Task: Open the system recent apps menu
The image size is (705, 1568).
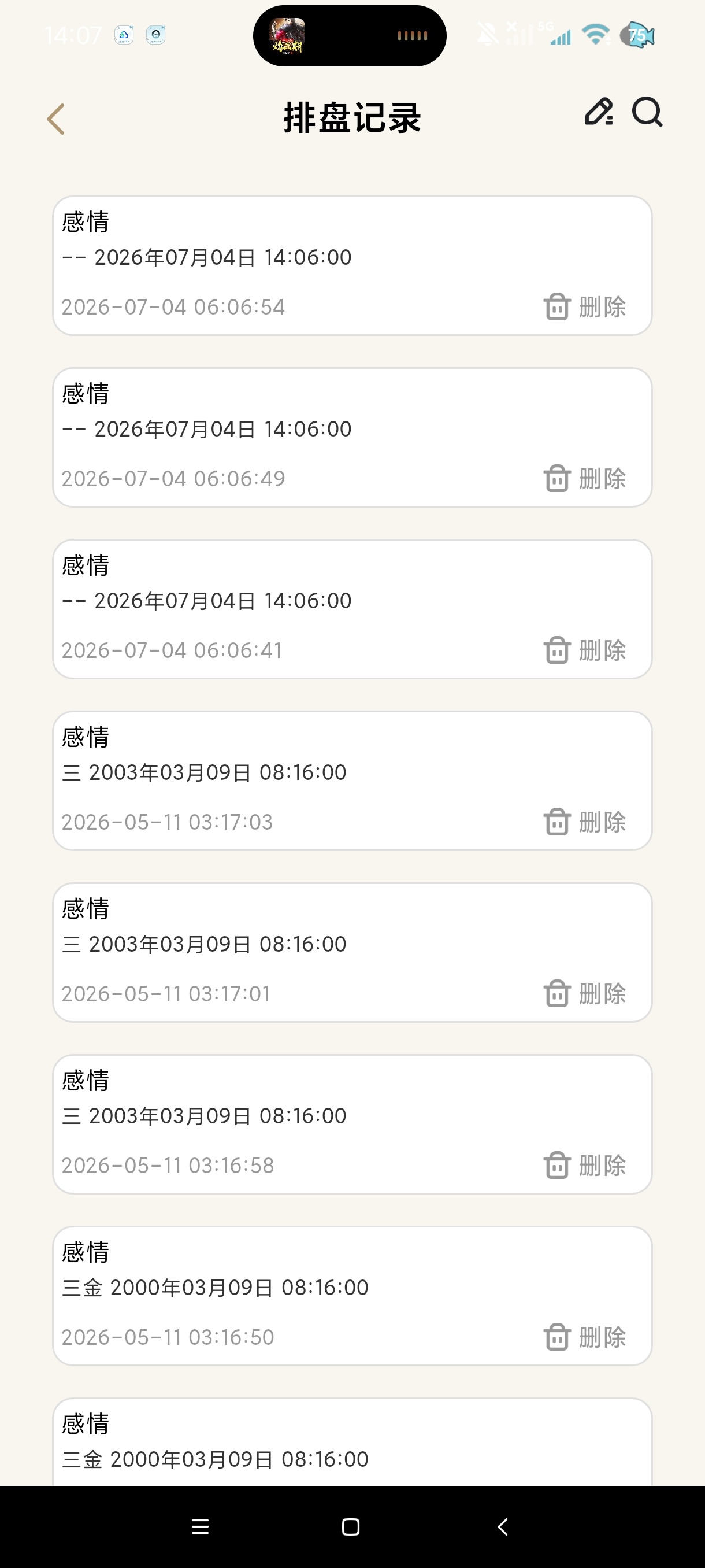Action: [200, 1526]
